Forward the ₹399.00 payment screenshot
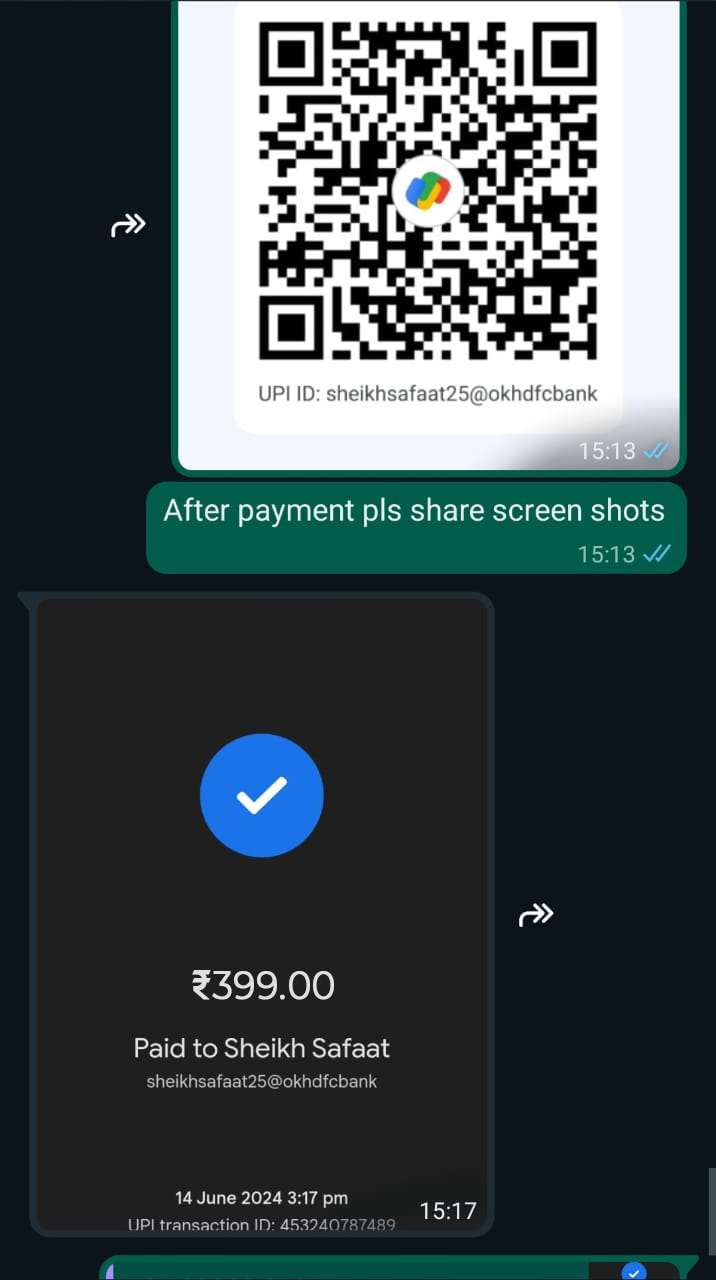Screen dimensions: 716x1280 pos(536,914)
